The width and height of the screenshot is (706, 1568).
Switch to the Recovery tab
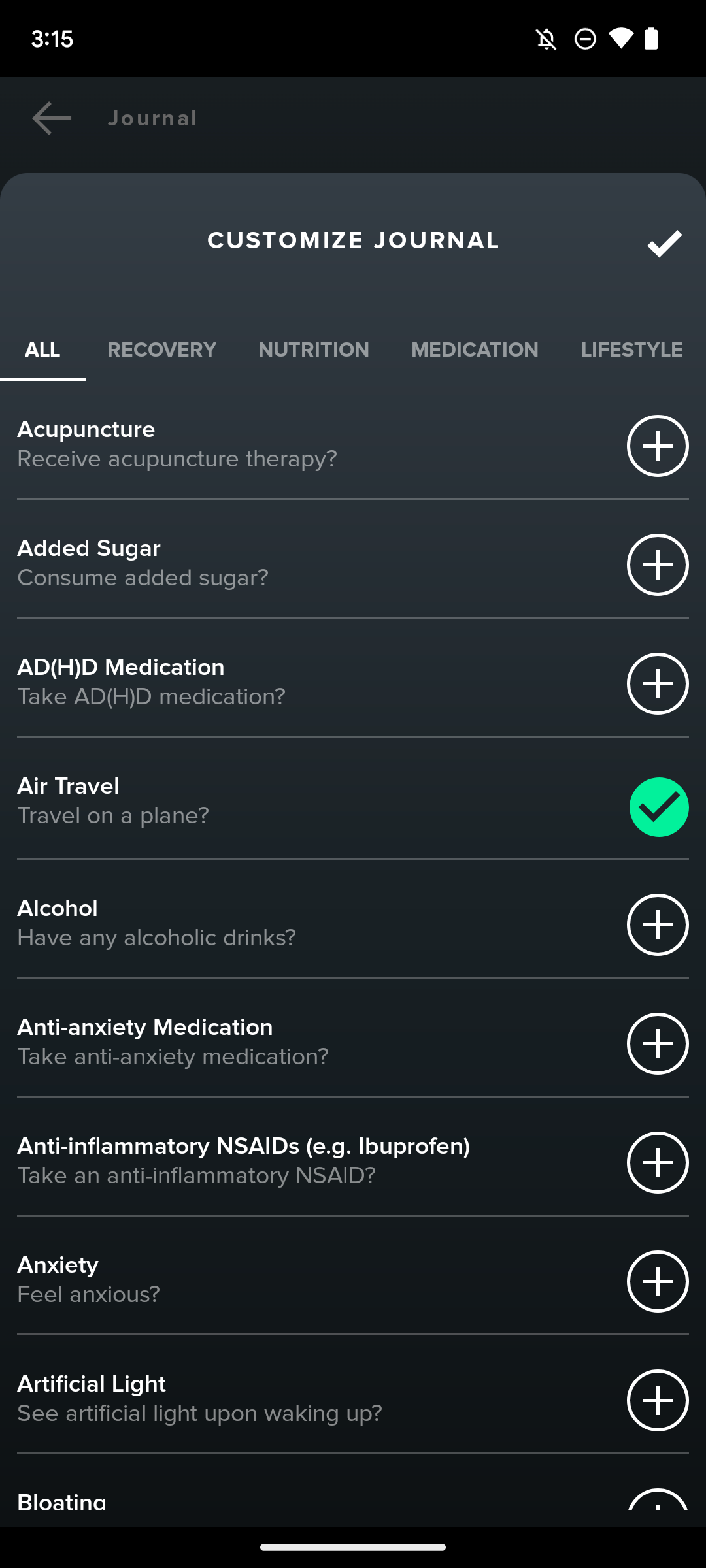161,350
